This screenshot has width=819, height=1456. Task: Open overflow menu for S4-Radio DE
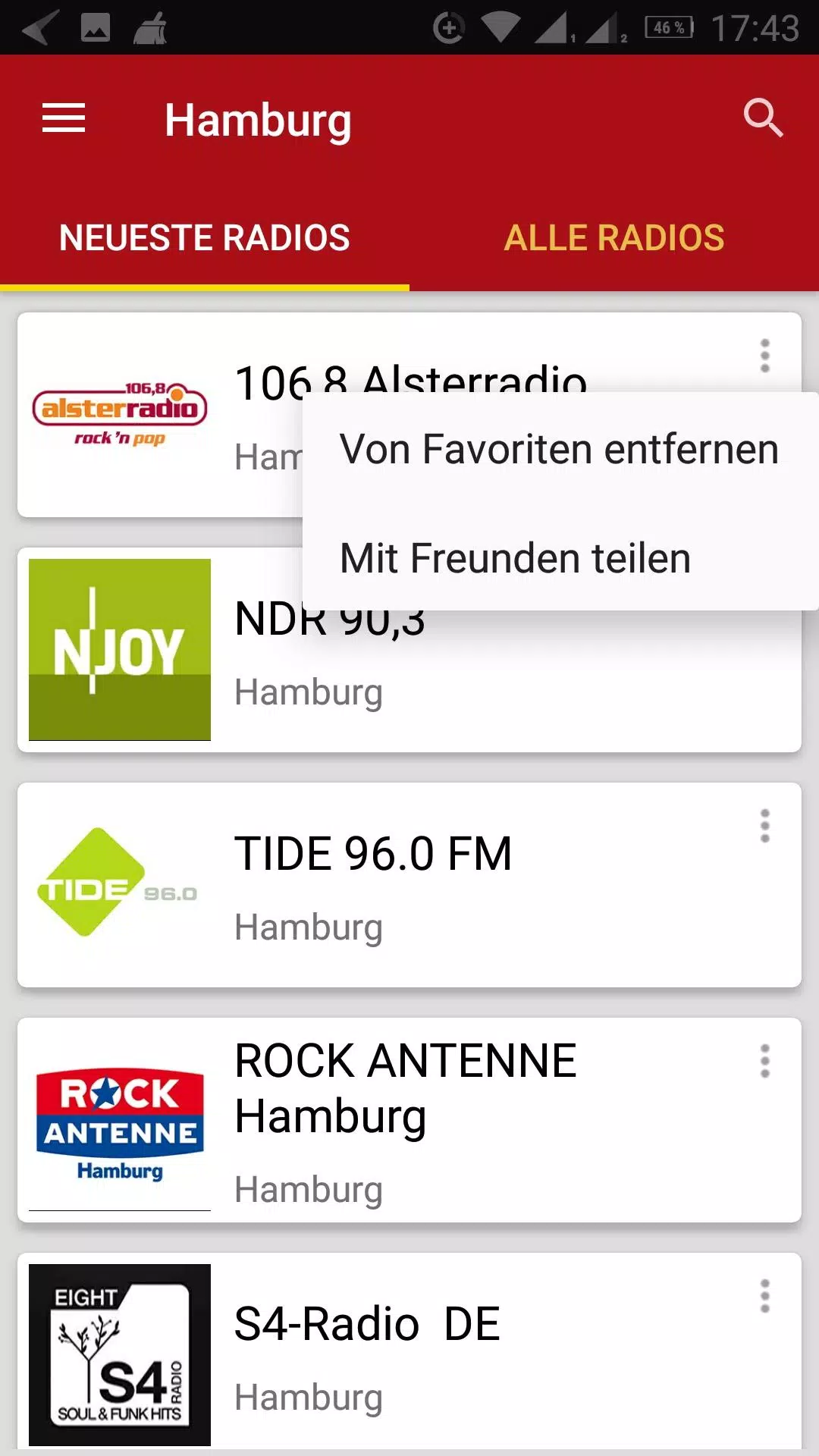[x=765, y=1296]
